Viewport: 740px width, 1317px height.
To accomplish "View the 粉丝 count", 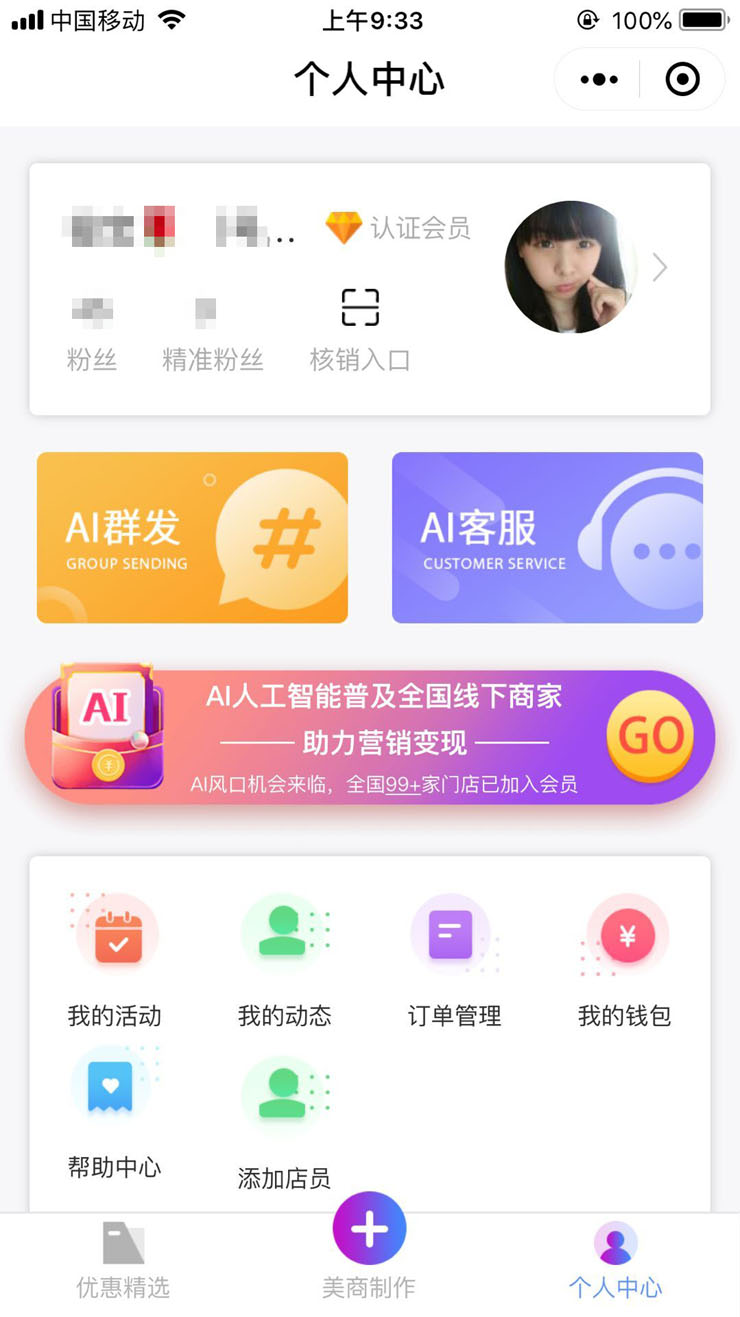I will click(92, 335).
